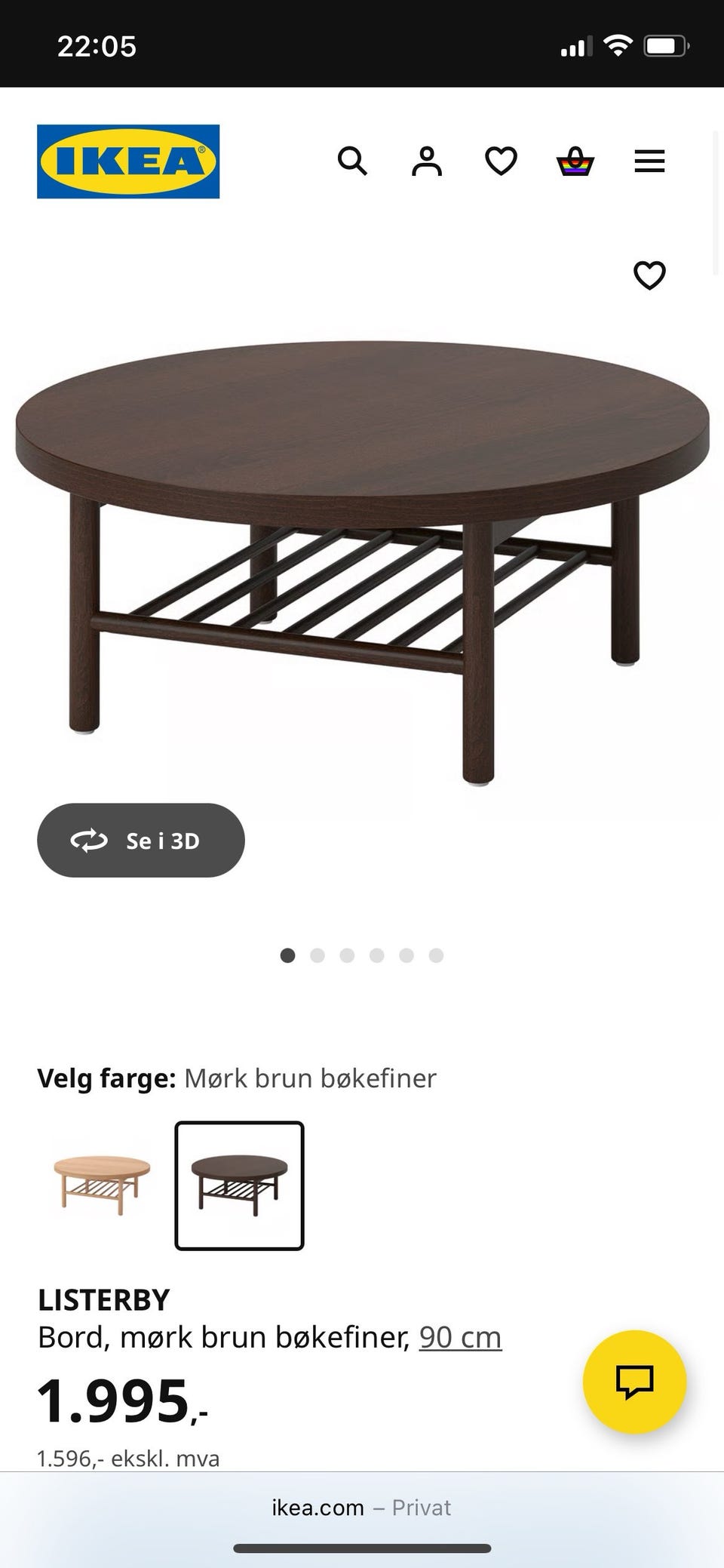Select the last carousel dot

[436, 955]
